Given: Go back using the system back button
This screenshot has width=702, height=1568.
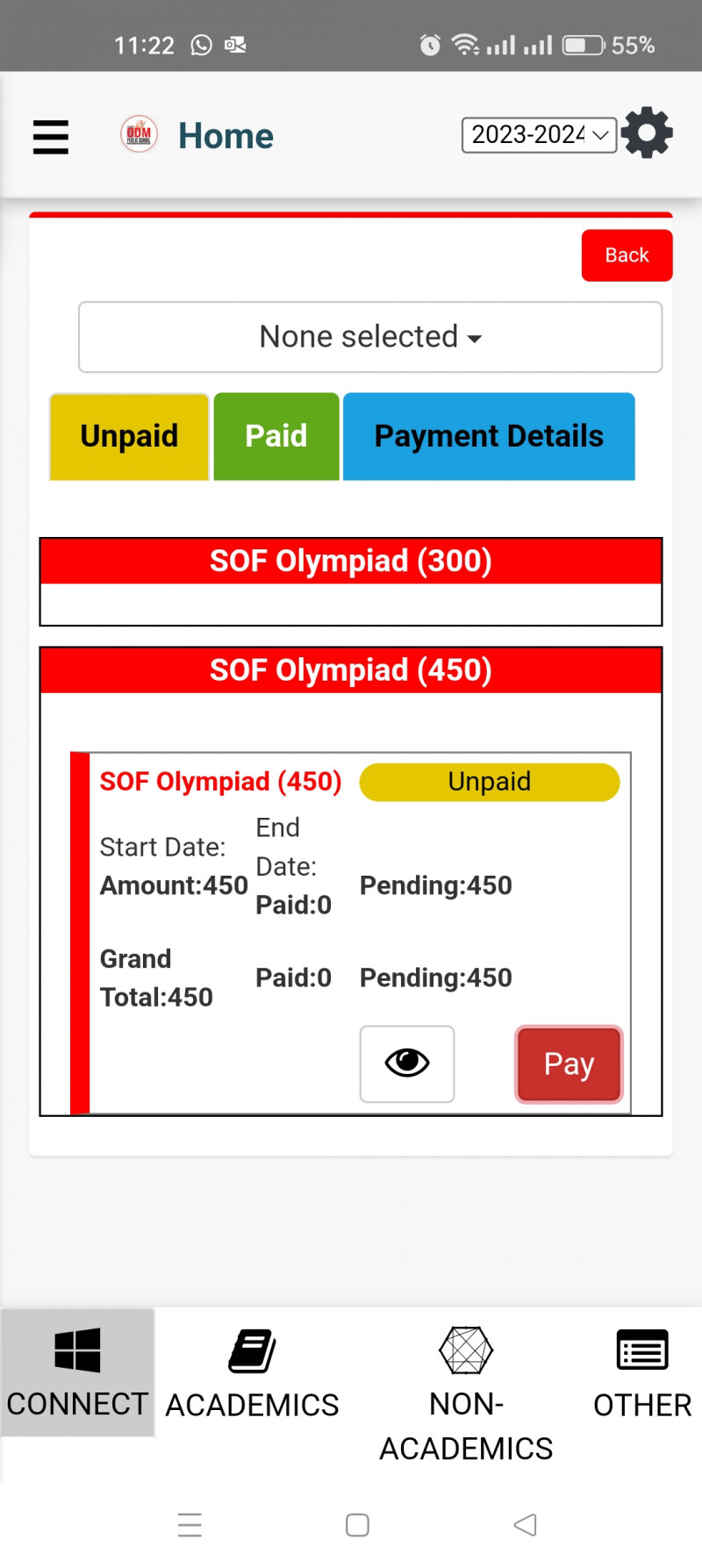Looking at the screenshot, I should [x=525, y=1524].
